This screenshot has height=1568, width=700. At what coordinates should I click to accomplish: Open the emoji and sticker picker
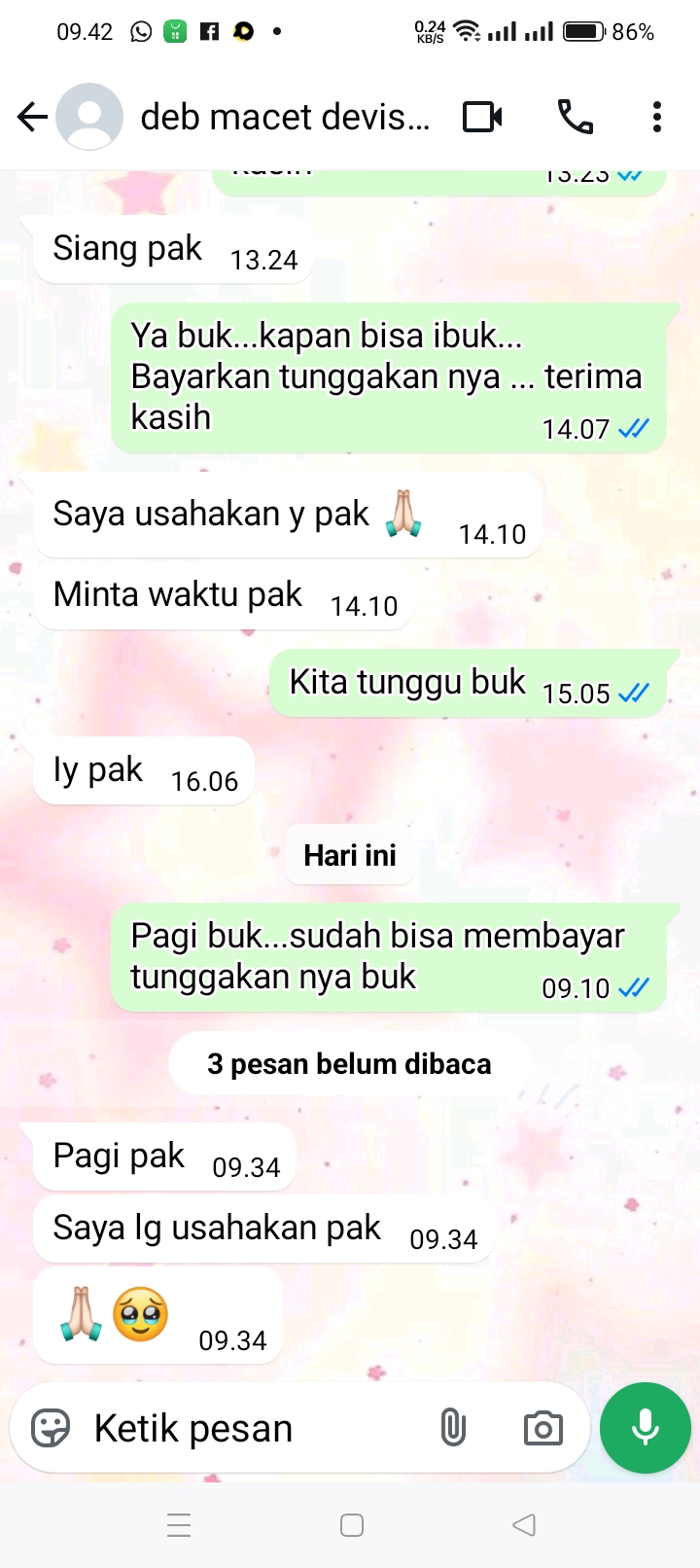click(x=51, y=1428)
